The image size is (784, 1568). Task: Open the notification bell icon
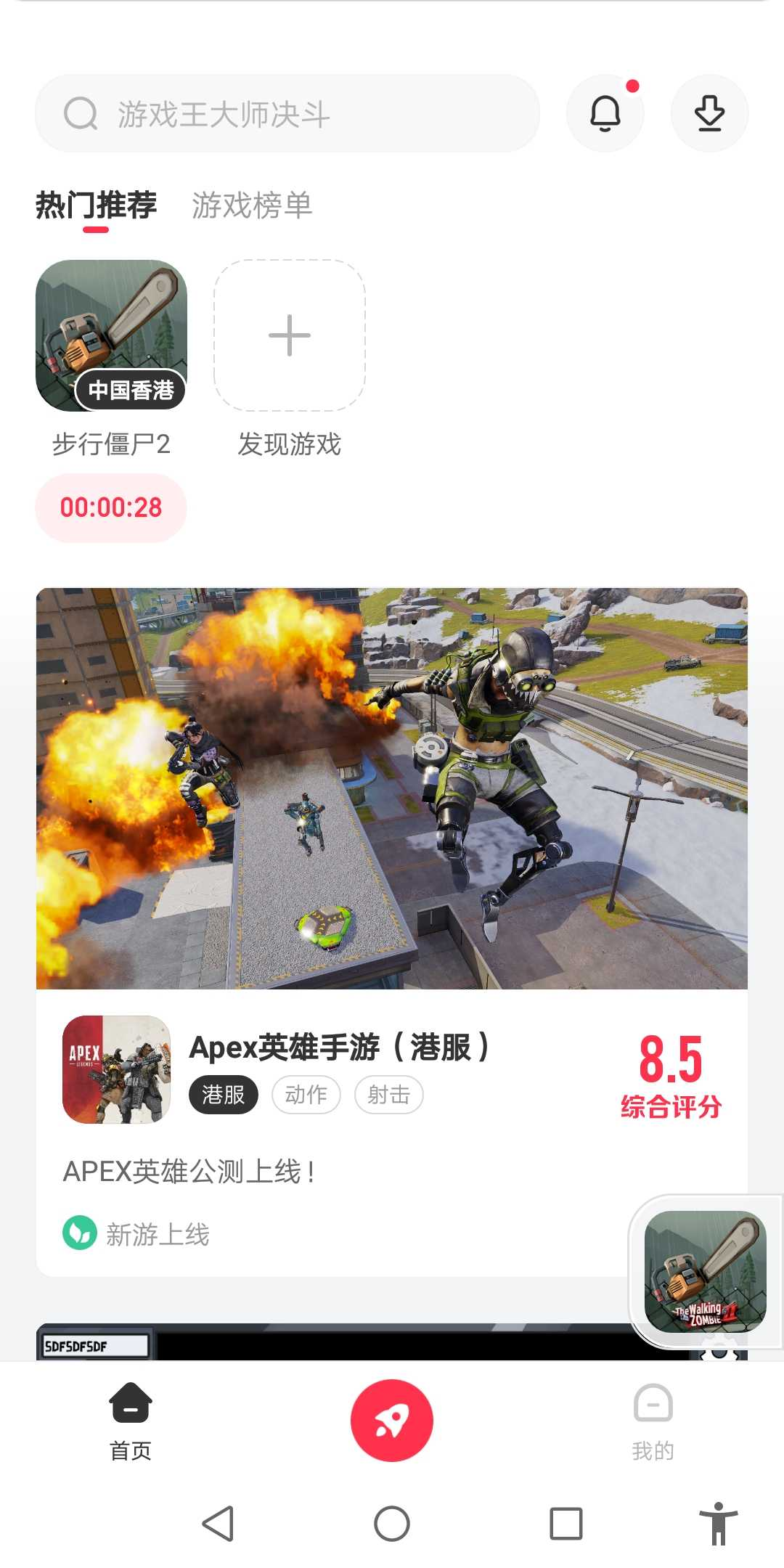606,113
